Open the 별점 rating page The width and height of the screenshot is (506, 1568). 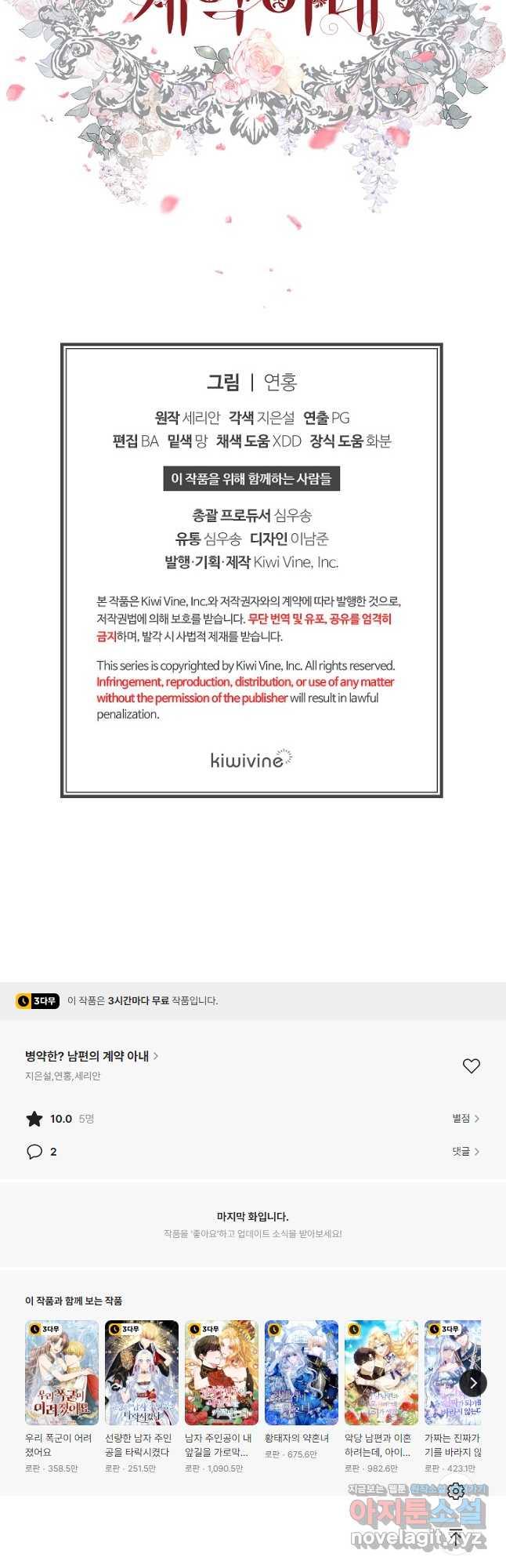[465, 1119]
